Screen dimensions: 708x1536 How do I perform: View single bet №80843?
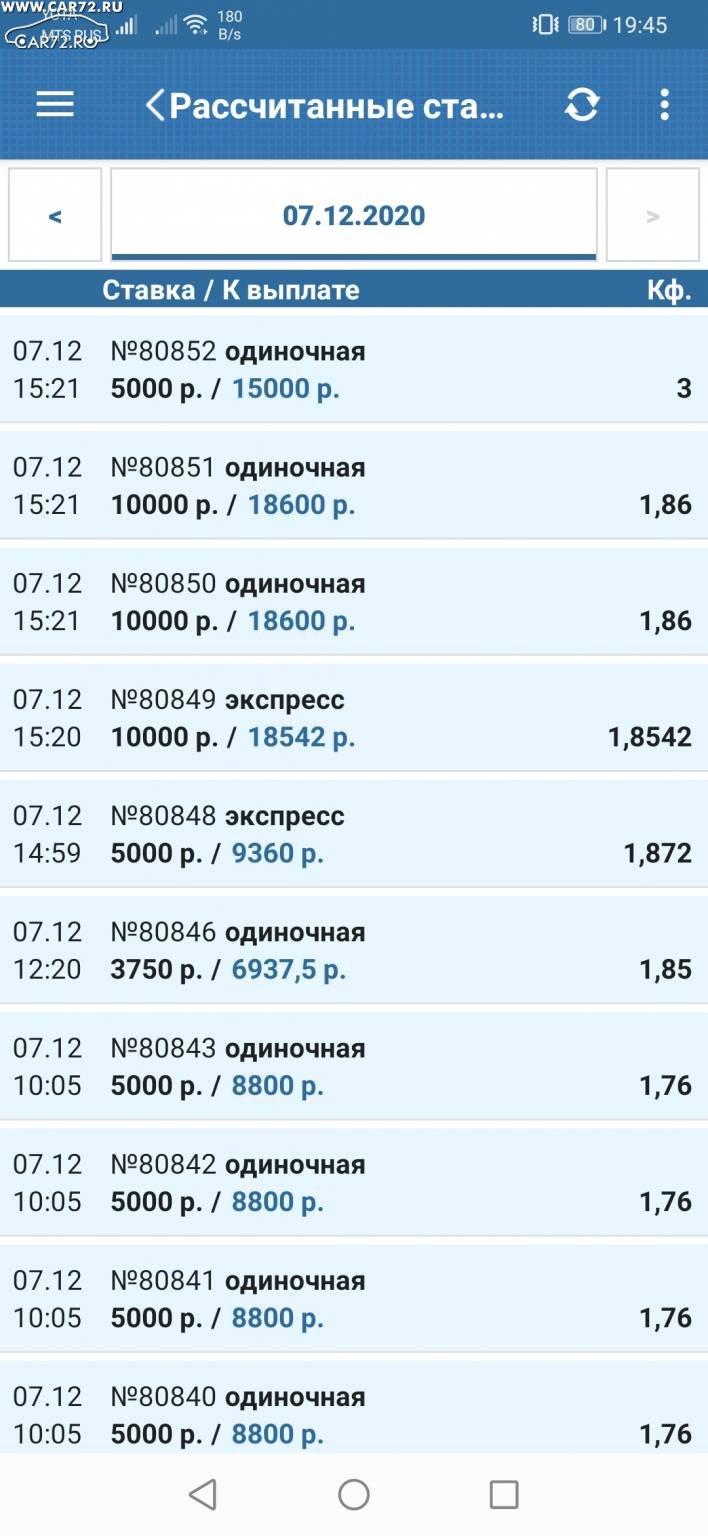coord(354,1066)
